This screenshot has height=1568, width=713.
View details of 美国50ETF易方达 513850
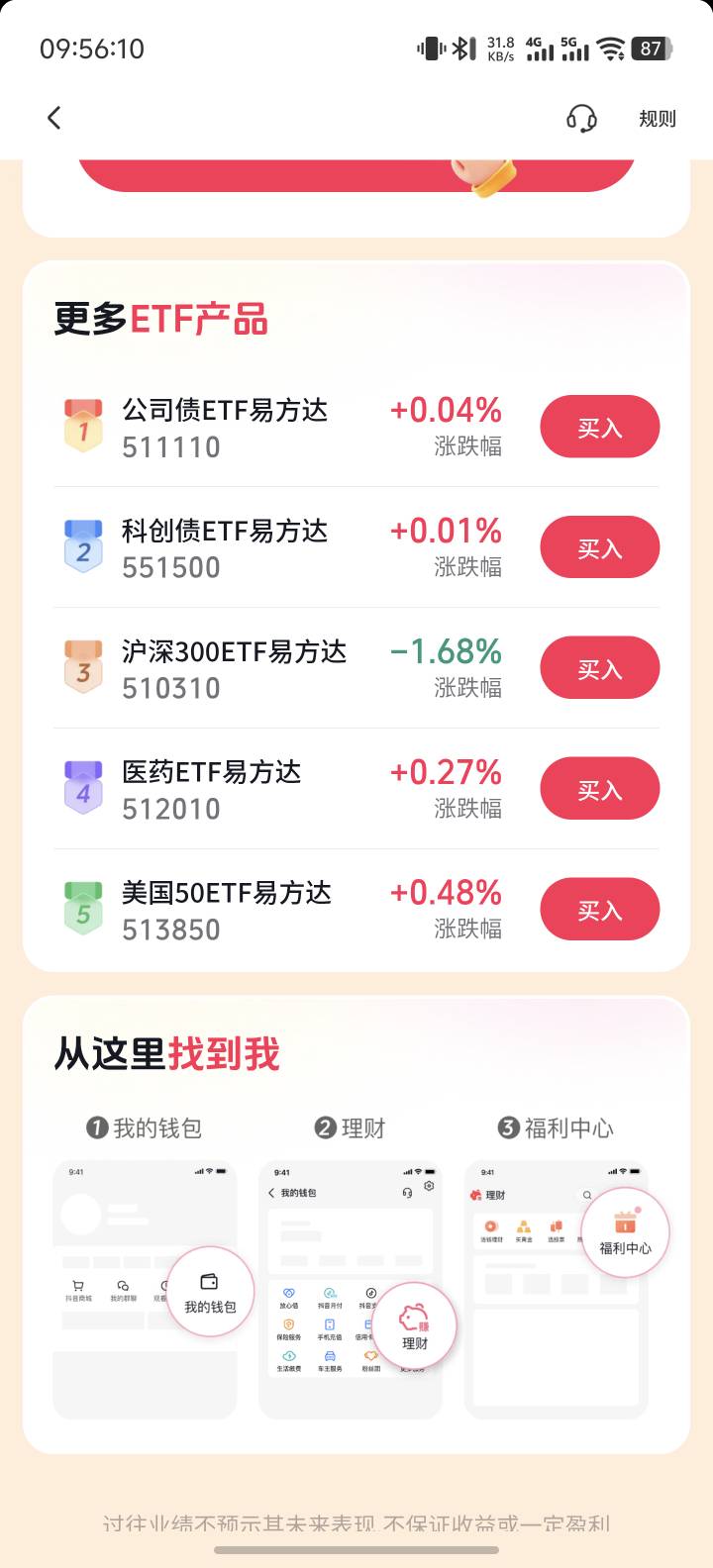point(356,910)
